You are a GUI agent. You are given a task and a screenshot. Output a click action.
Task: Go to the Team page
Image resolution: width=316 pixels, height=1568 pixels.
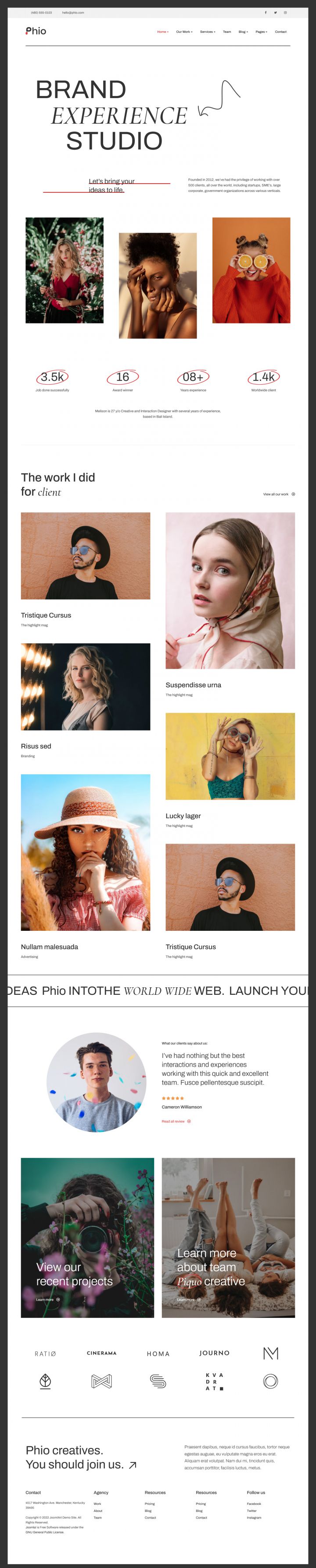[226, 32]
